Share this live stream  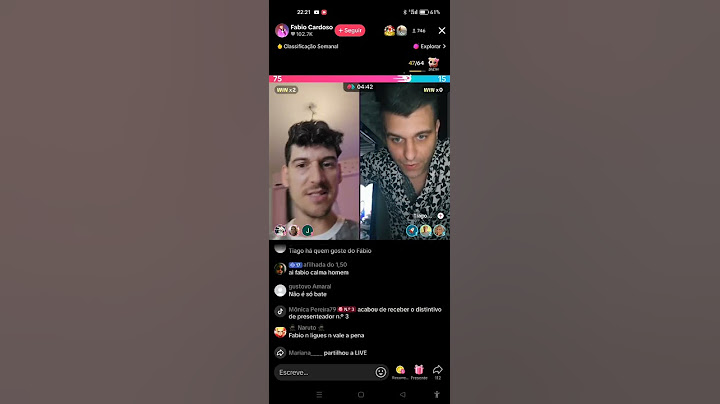(x=437, y=371)
